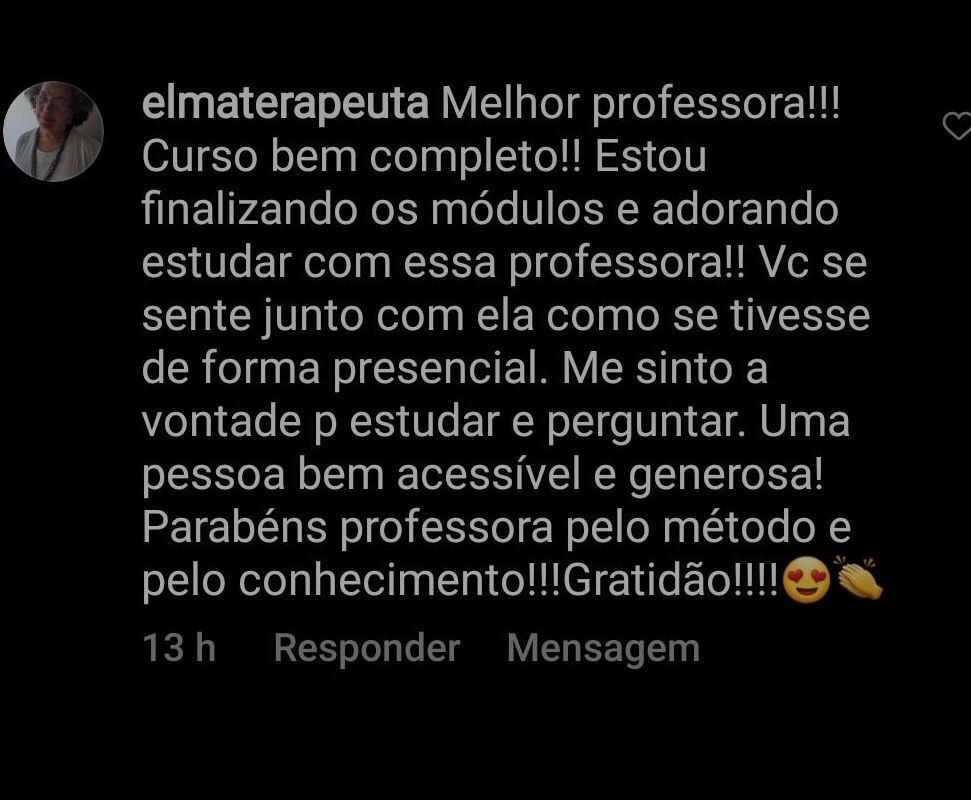This screenshot has width=971, height=800.
Task: Reply via the Responder button
Action: (x=366, y=648)
